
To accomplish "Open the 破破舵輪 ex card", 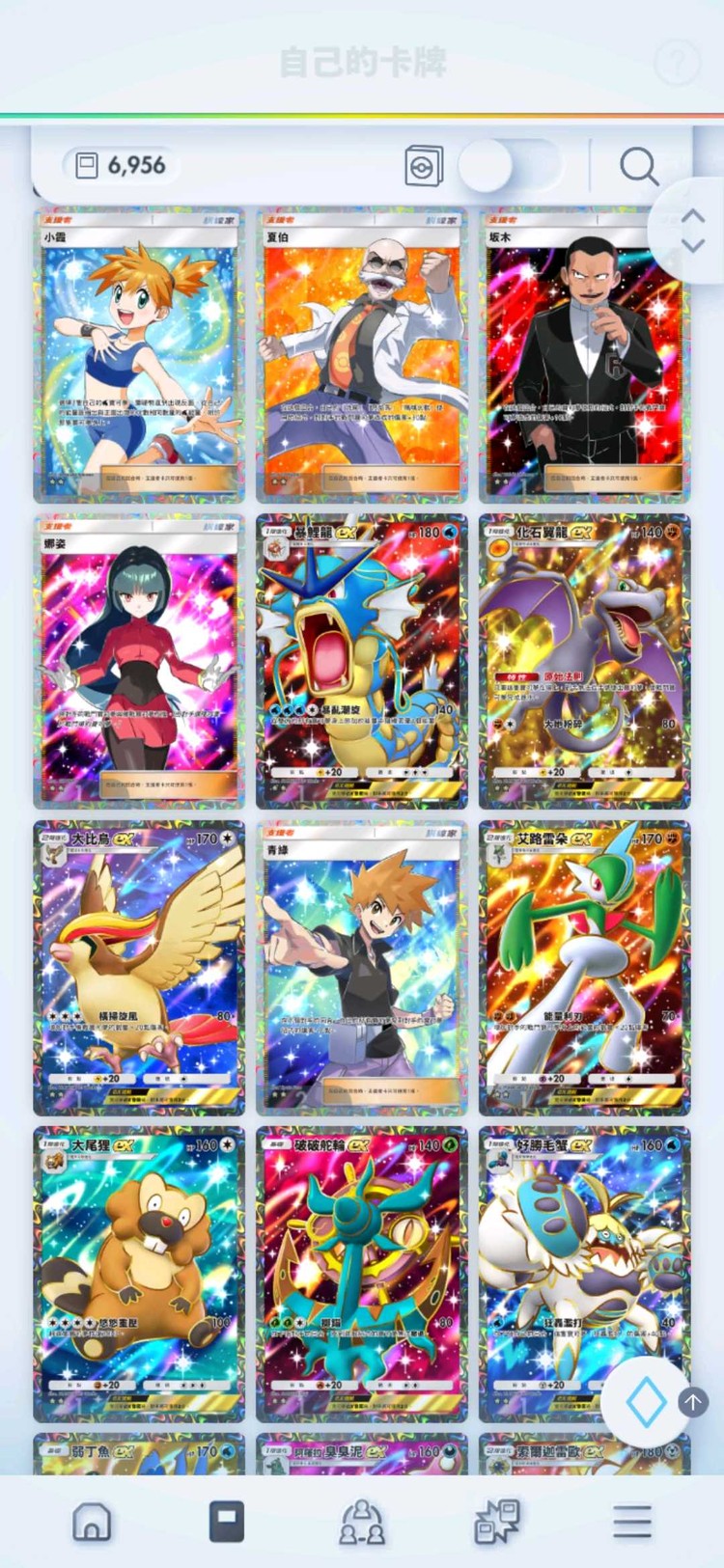I will click(362, 1274).
